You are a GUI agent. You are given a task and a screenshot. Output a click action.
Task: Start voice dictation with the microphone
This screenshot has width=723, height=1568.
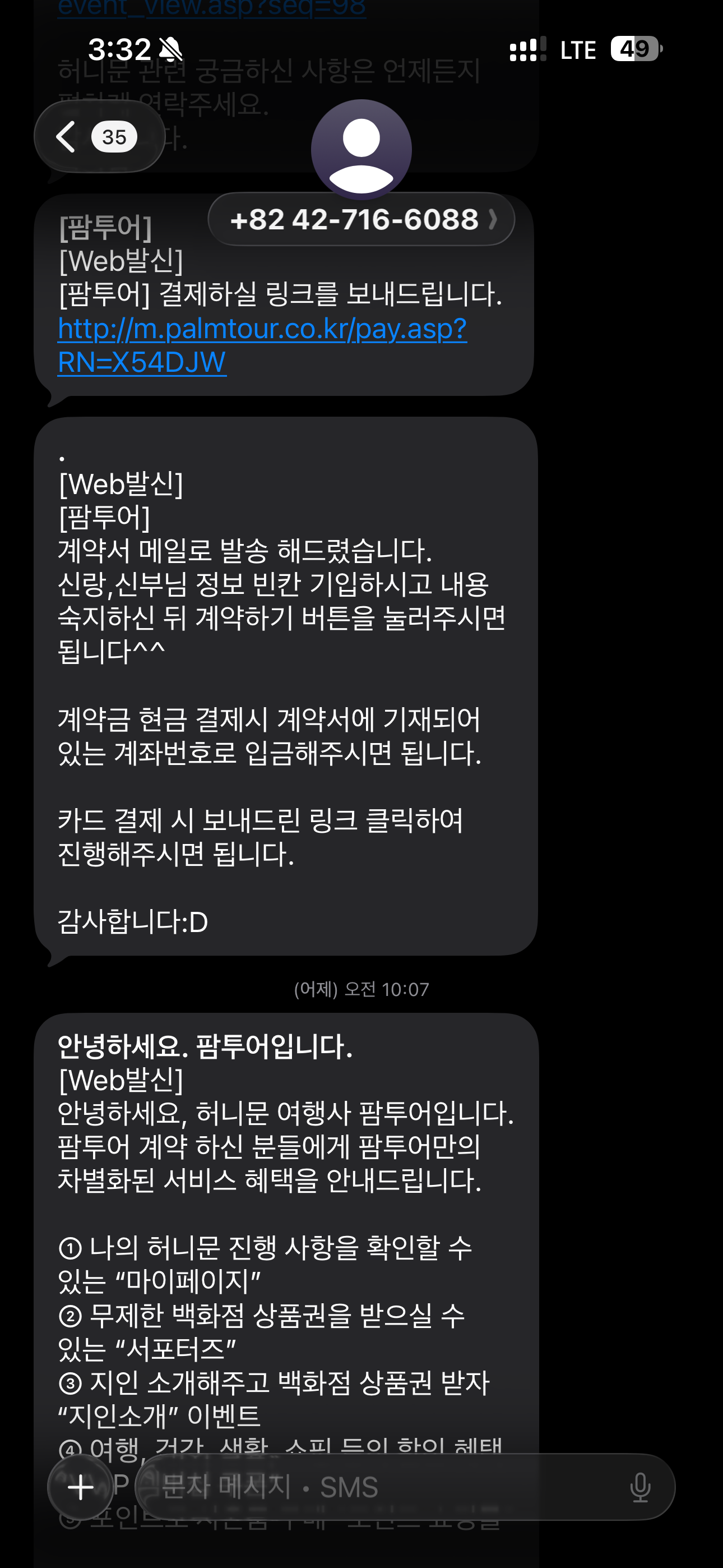click(x=639, y=1488)
